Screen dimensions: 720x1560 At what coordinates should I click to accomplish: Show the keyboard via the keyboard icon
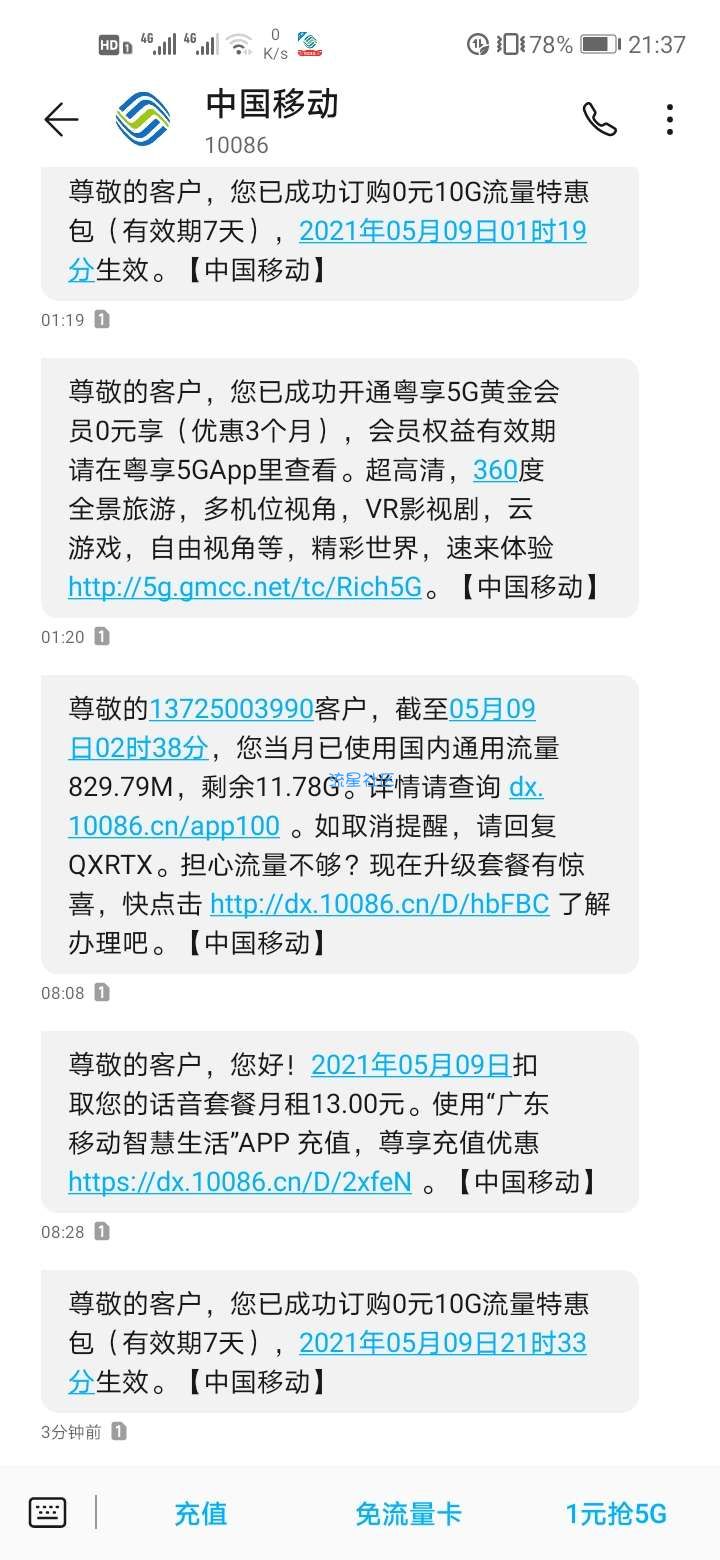tap(47, 1513)
